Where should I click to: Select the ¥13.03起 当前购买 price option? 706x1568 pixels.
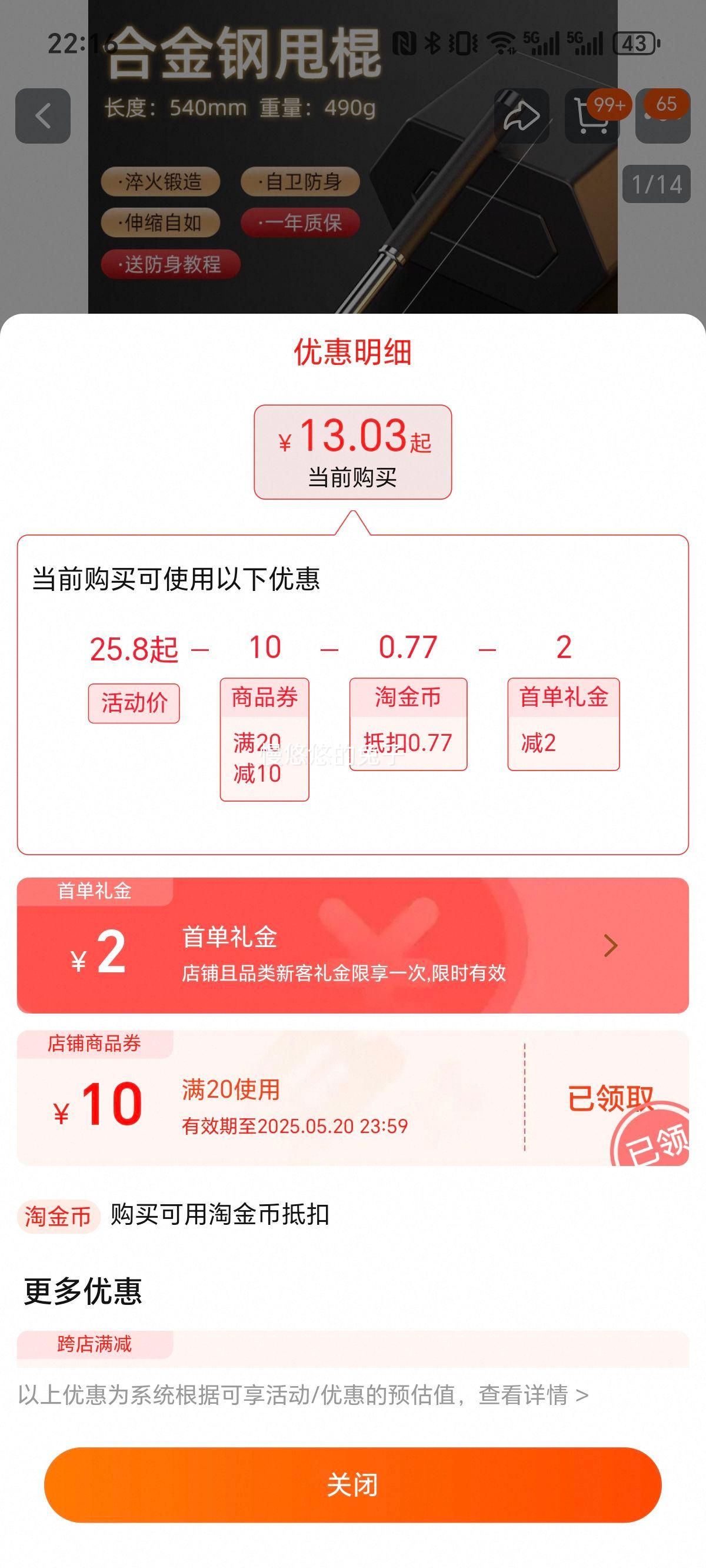(352, 451)
